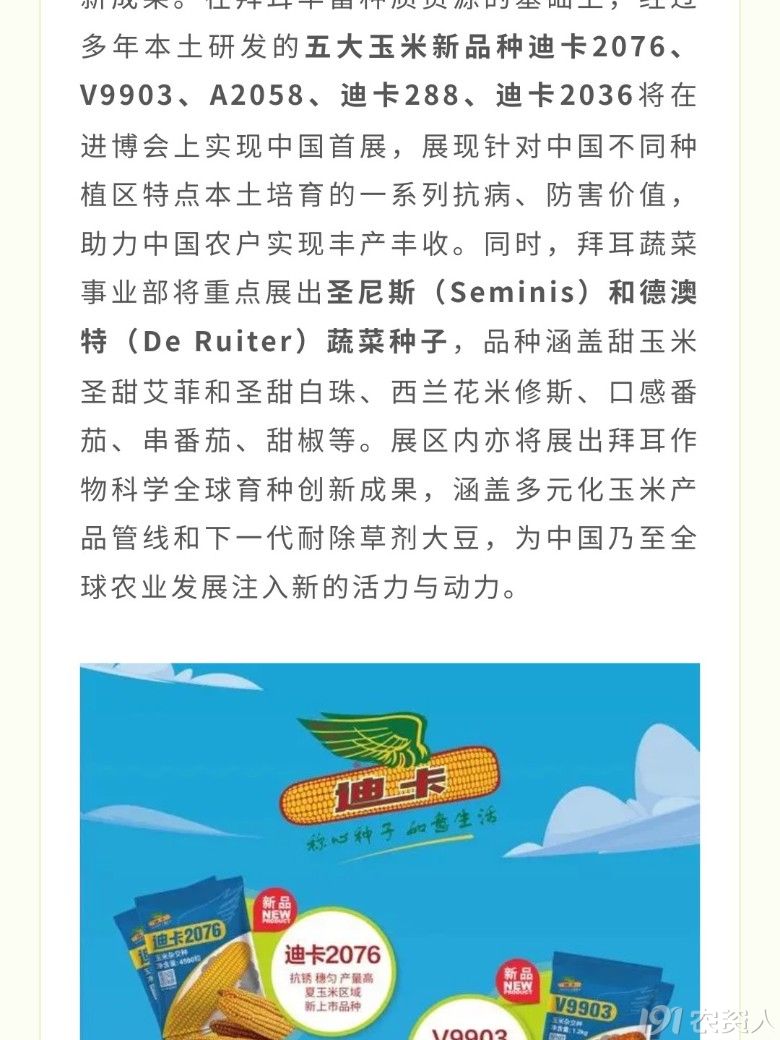Open the 迪卡 corn seed poster image

point(390,850)
